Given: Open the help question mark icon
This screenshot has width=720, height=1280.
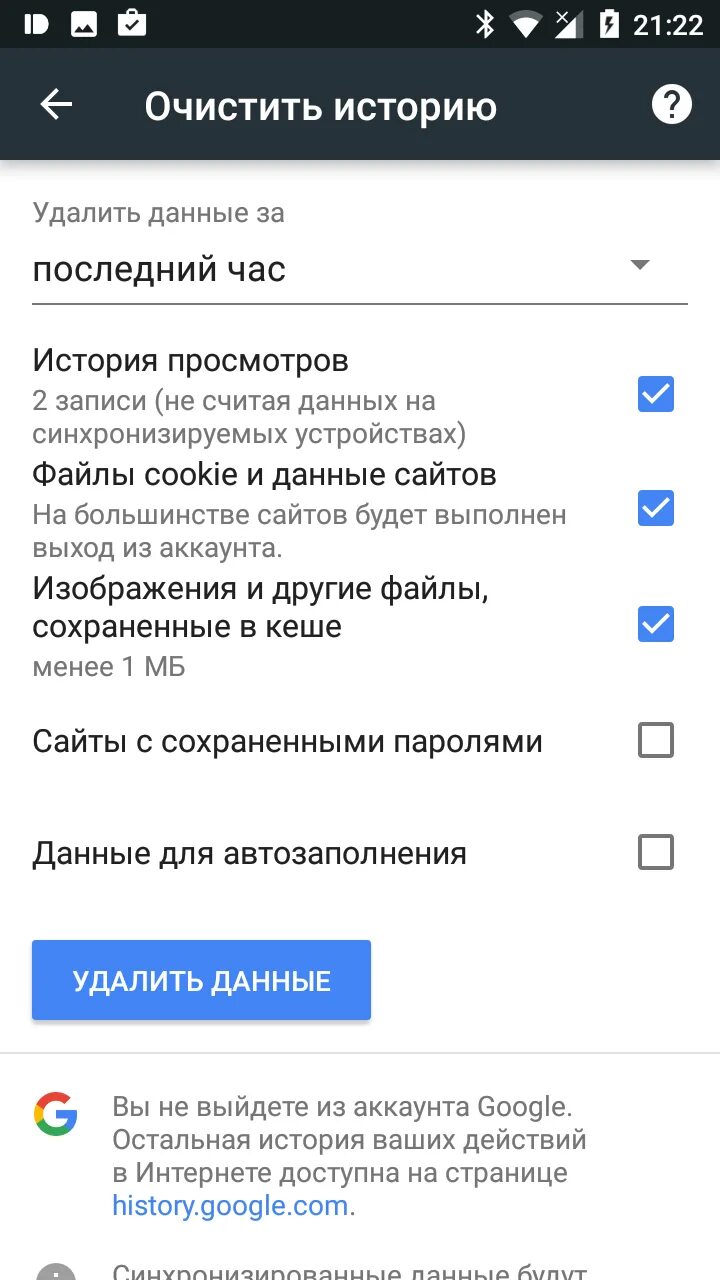Looking at the screenshot, I should pos(672,104).
